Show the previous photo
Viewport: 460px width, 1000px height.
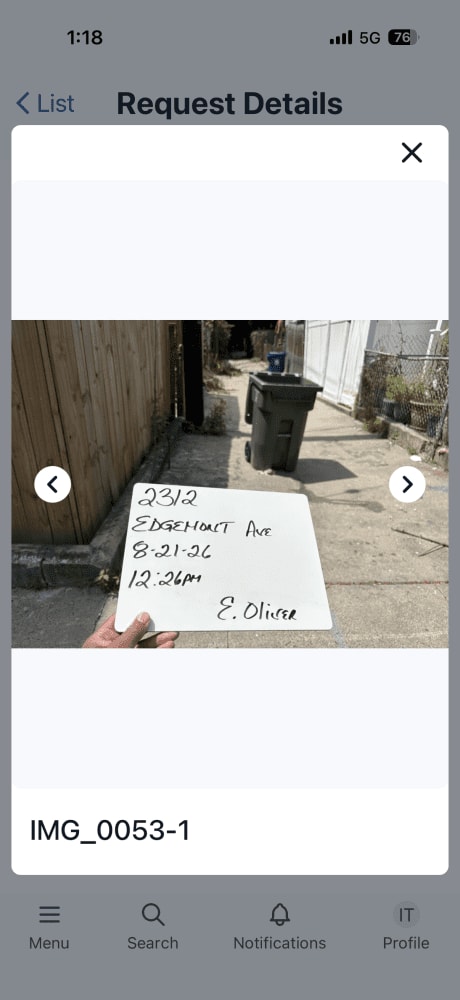pyautogui.click(x=52, y=485)
